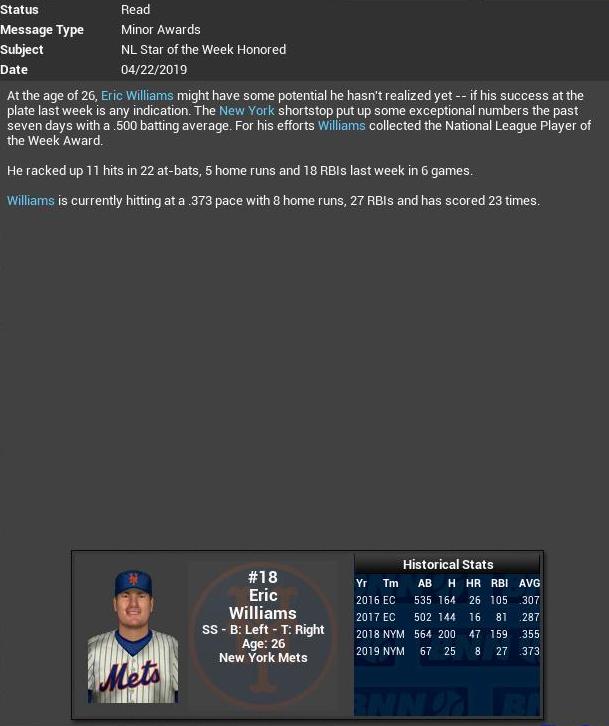Open the New York team link

click(246, 111)
